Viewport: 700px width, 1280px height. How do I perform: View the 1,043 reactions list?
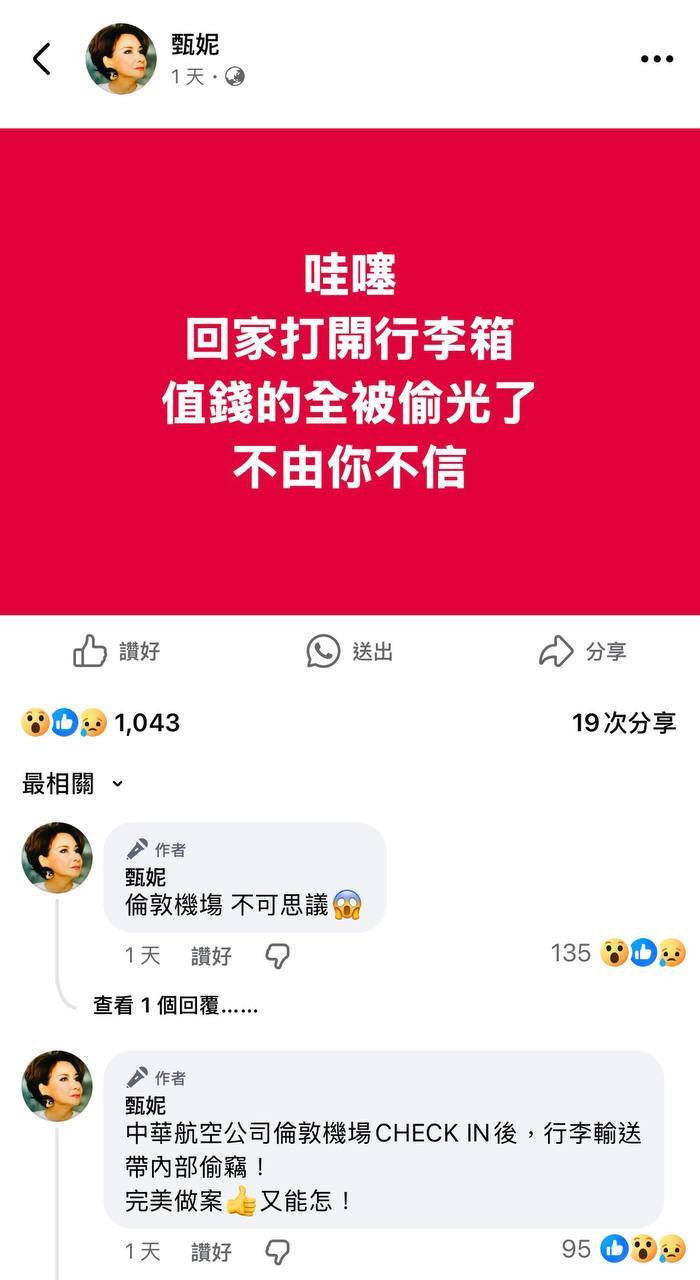tap(100, 722)
